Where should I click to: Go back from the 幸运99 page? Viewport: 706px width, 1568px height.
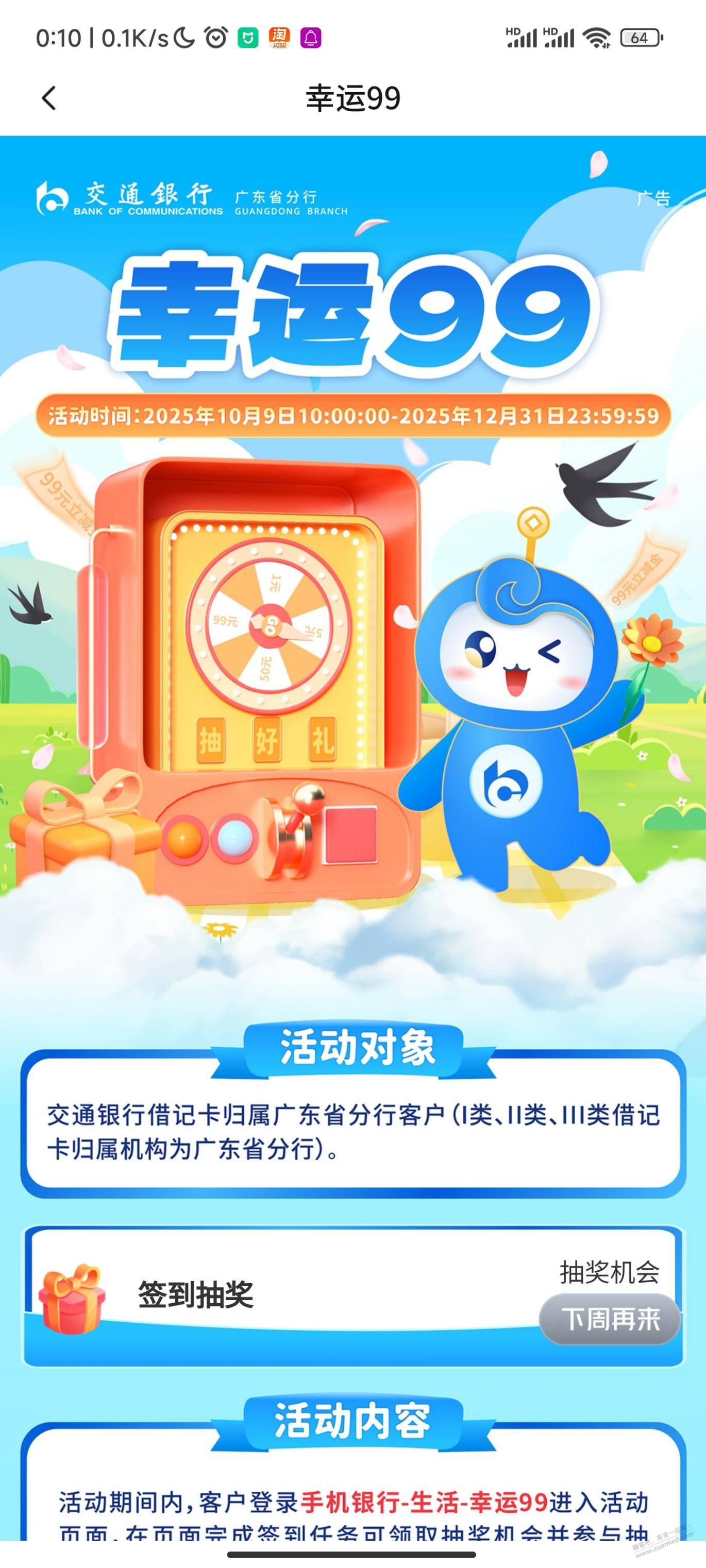click(x=49, y=98)
